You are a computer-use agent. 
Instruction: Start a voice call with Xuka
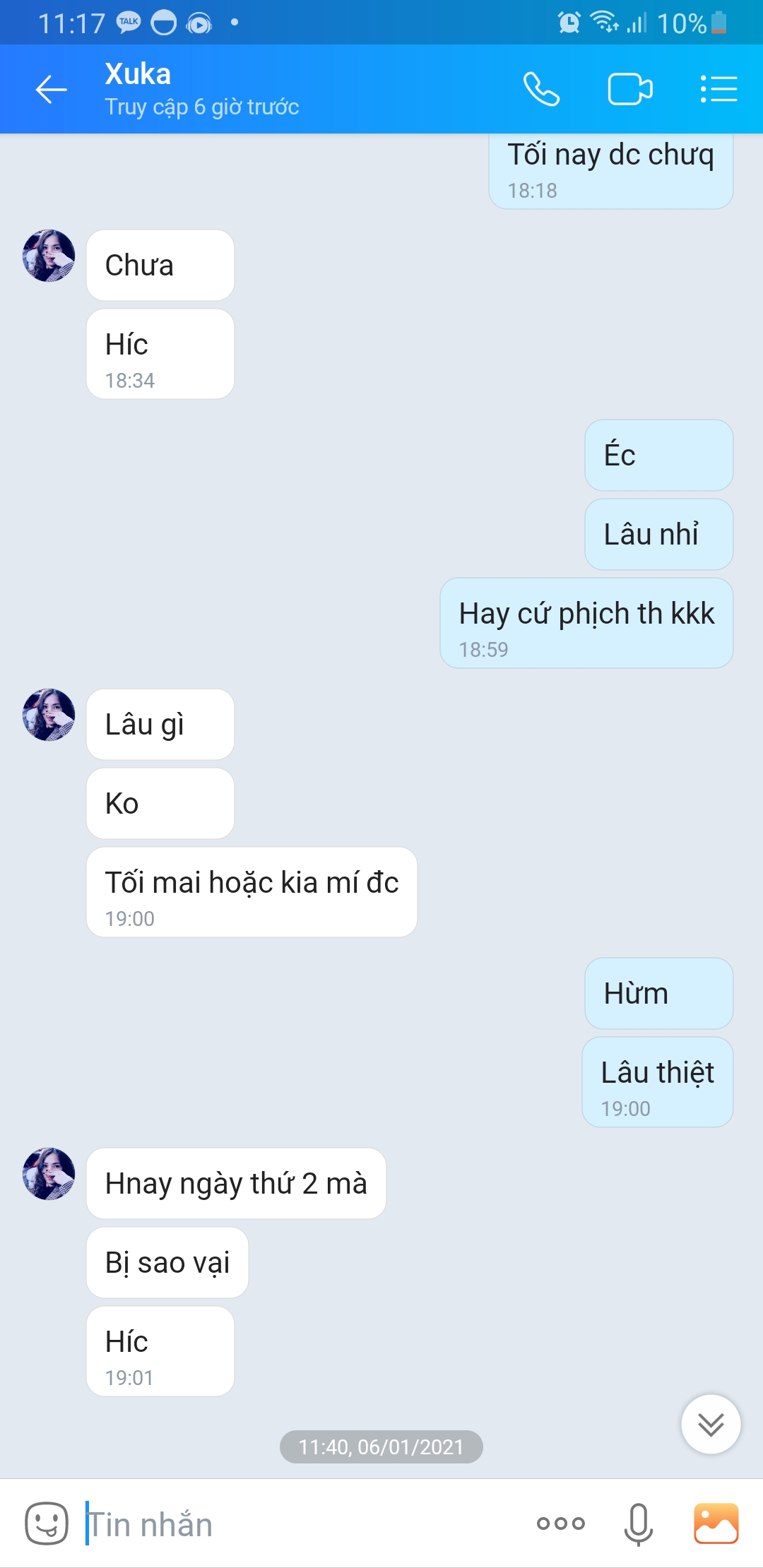pyautogui.click(x=541, y=90)
